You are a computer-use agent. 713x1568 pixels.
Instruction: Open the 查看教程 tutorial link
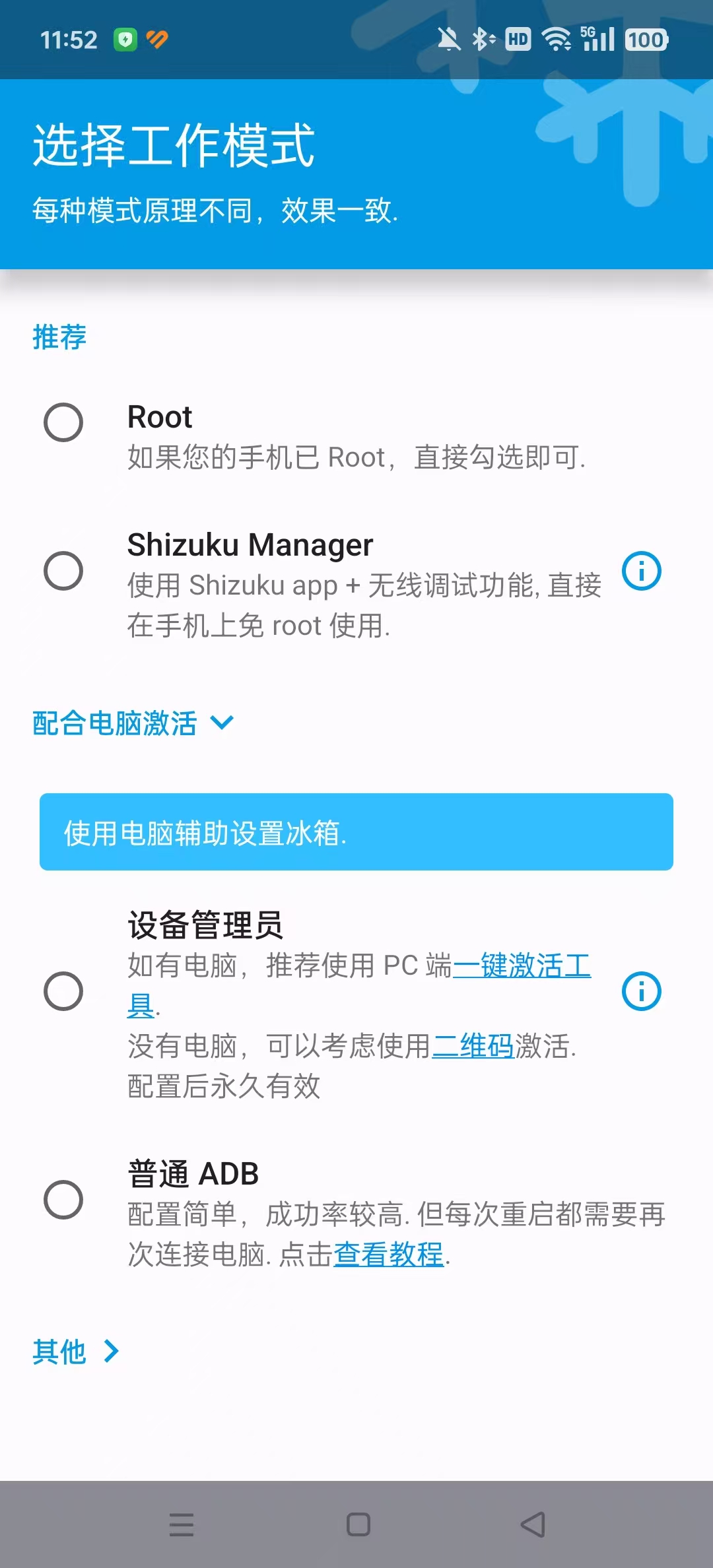click(x=388, y=1255)
